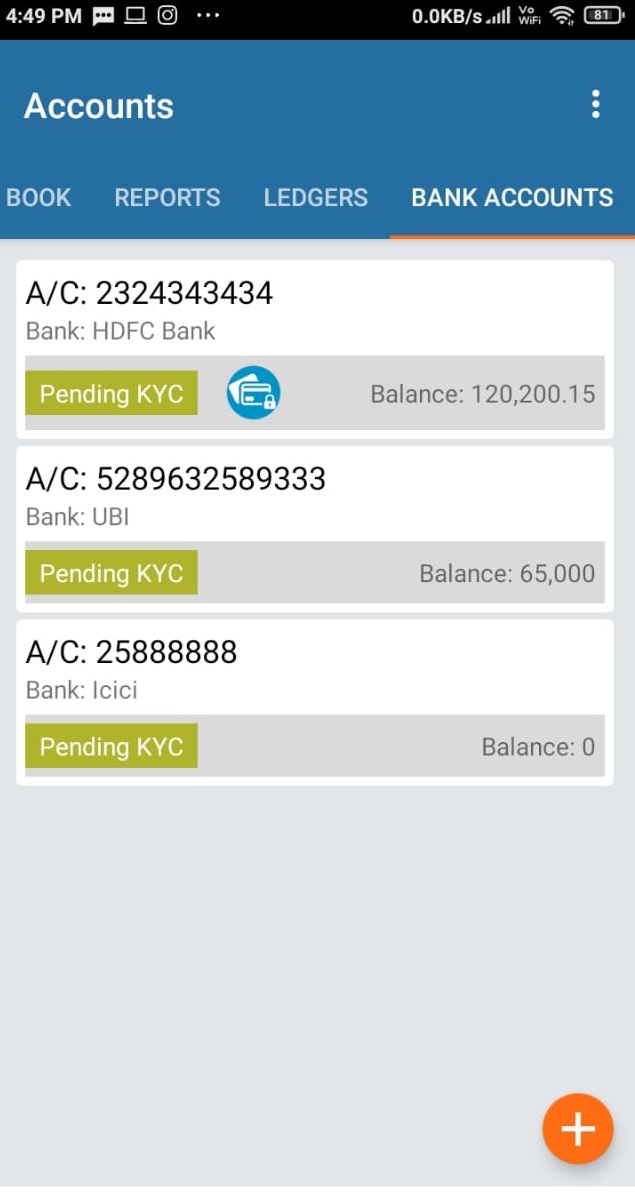Switch to the Reports tab
The image size is (635, 1193).
pos(167,198)
